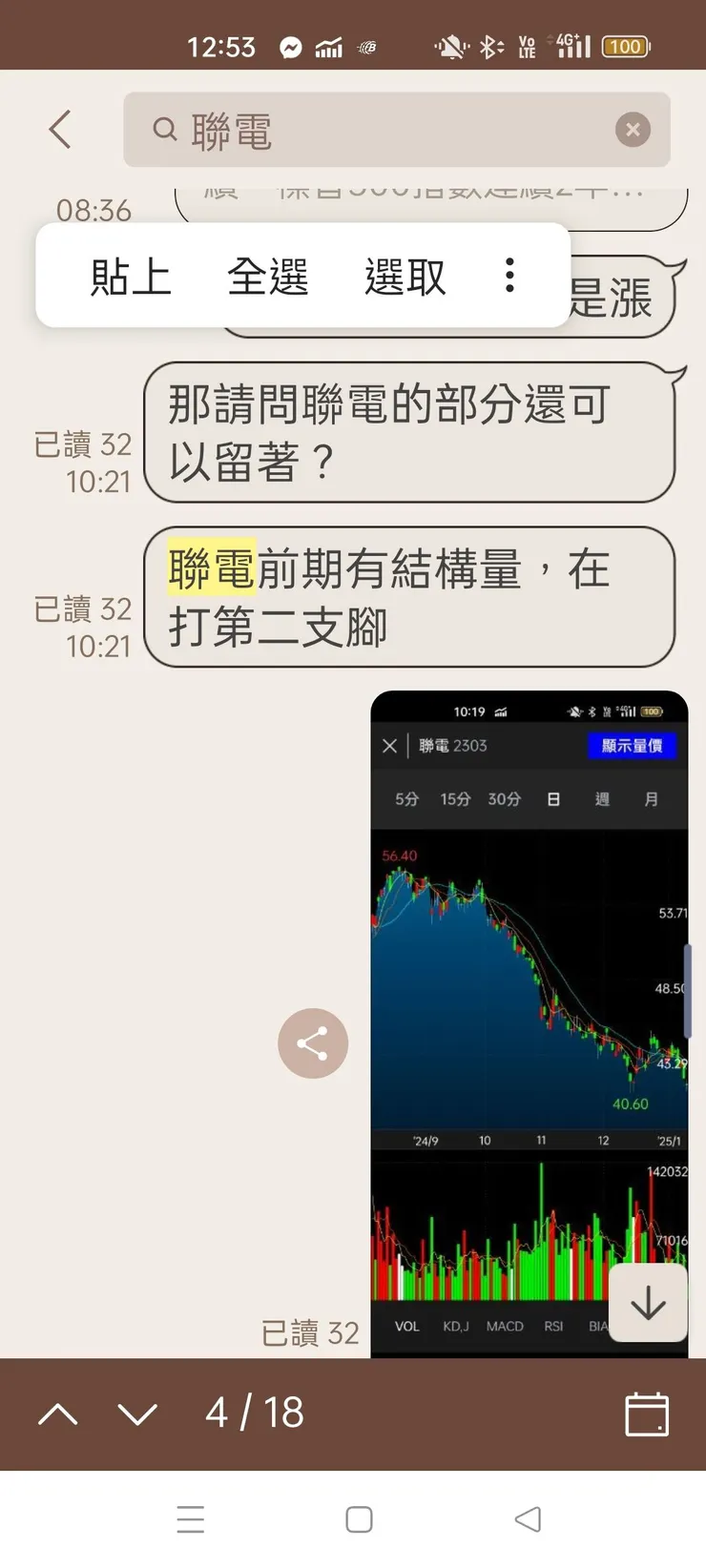Screen dimensions: 706x1568
Task: Jump to the next search result with the down chevron
Action: 136,1415
